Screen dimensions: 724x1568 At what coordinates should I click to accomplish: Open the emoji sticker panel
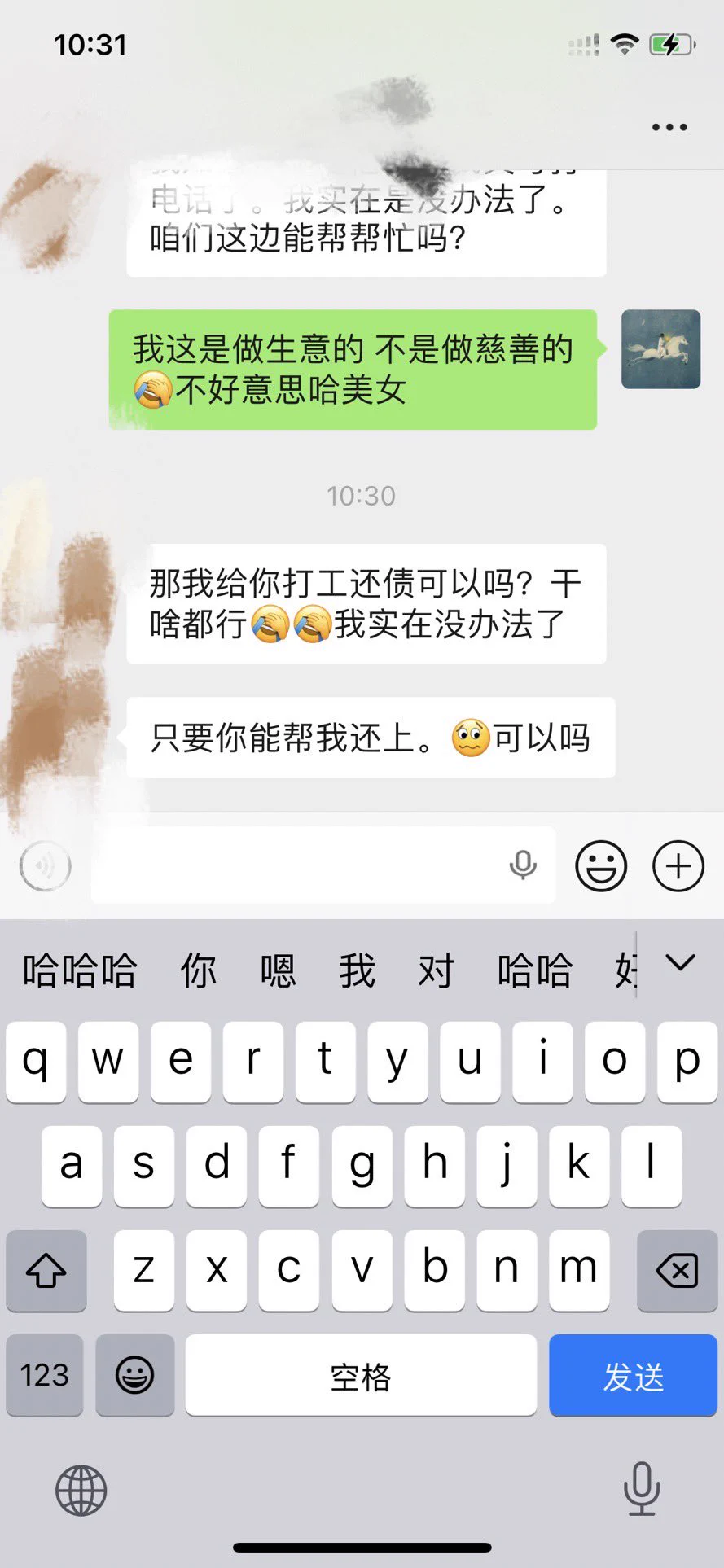tap(601, 866)
